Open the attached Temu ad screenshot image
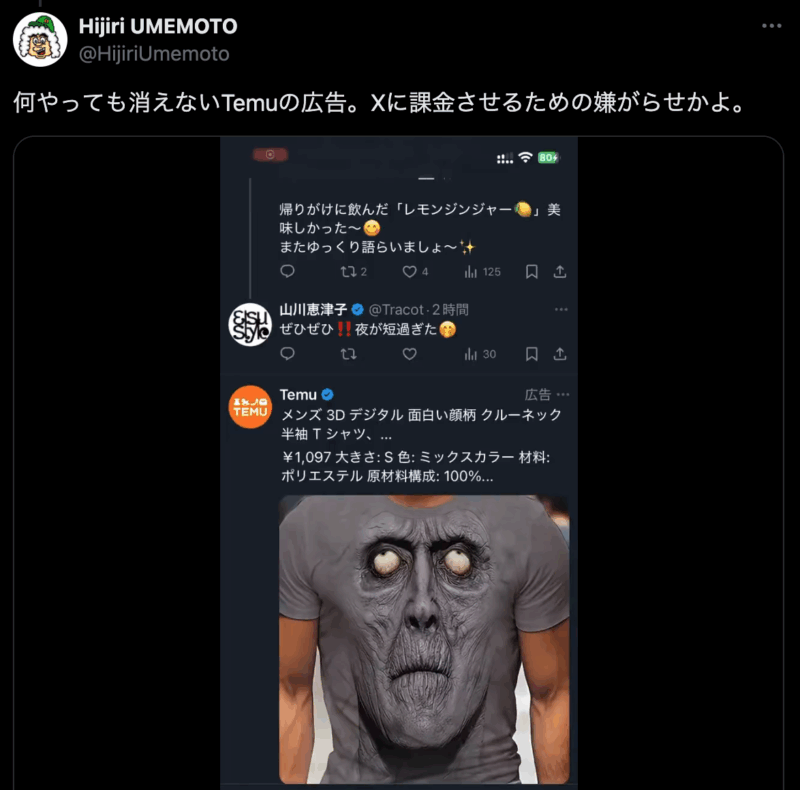The image size is (800, 790). [x=399, y=460]
